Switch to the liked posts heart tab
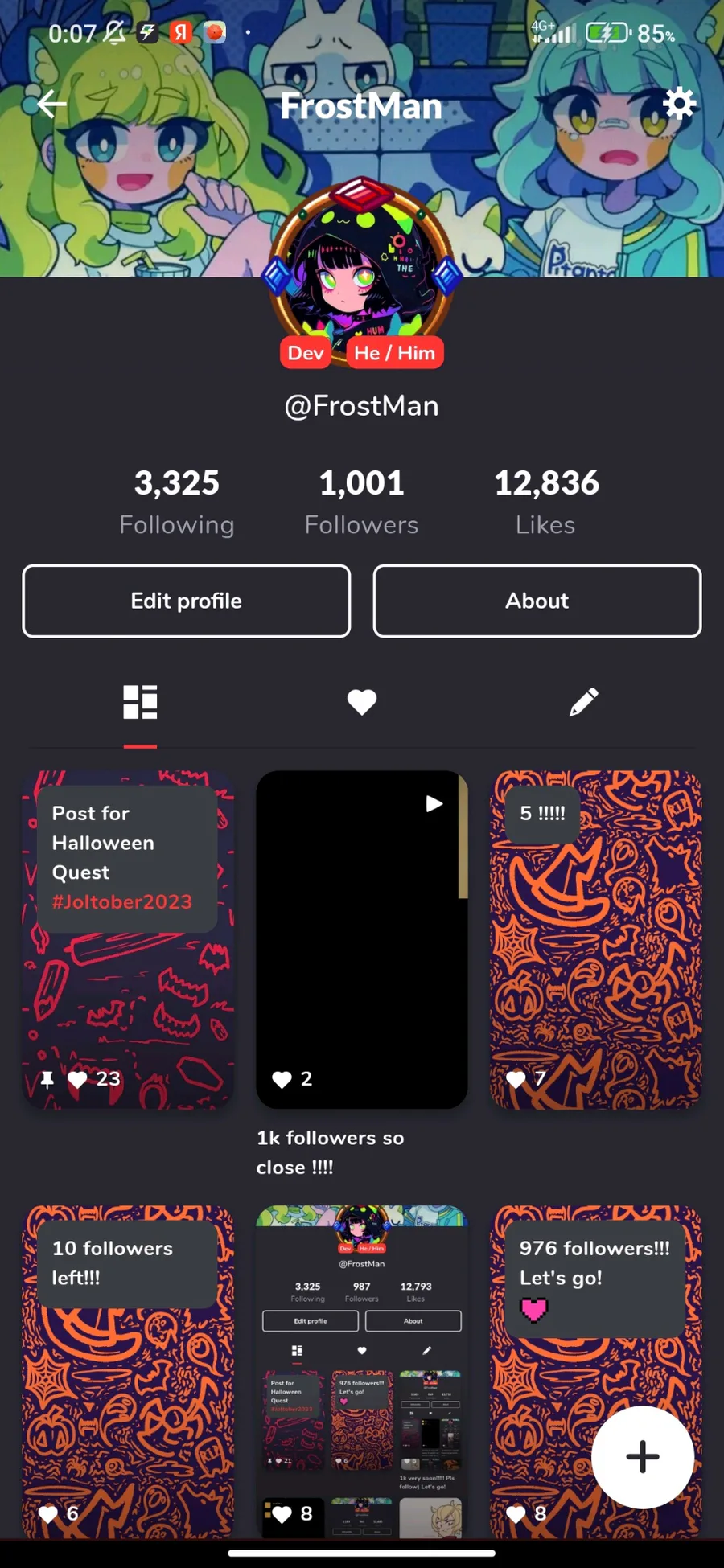The width and height of the screenshot is (724, 1568). pyautogui.click(x=362, y=702)
